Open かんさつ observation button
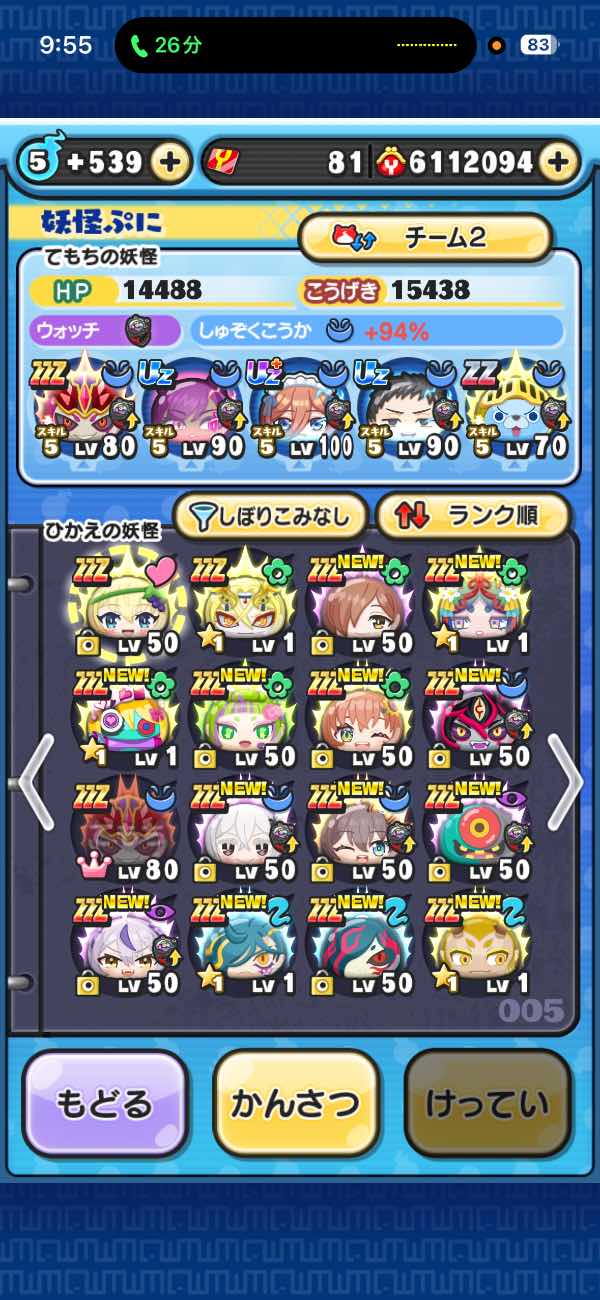 pyautogui.click(x=296, y=1102)
